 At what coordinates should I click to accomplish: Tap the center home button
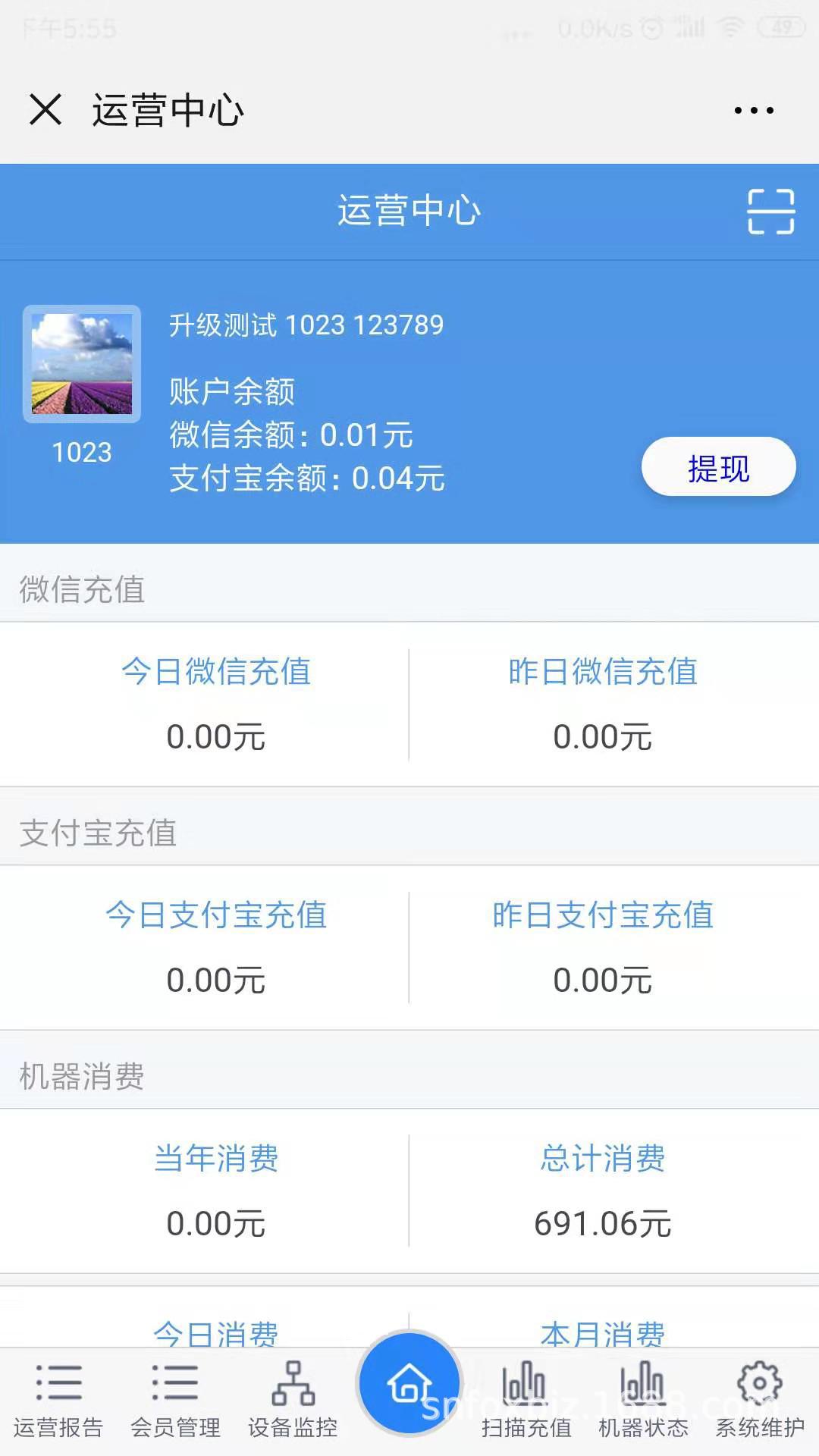tap(409, 1383)
